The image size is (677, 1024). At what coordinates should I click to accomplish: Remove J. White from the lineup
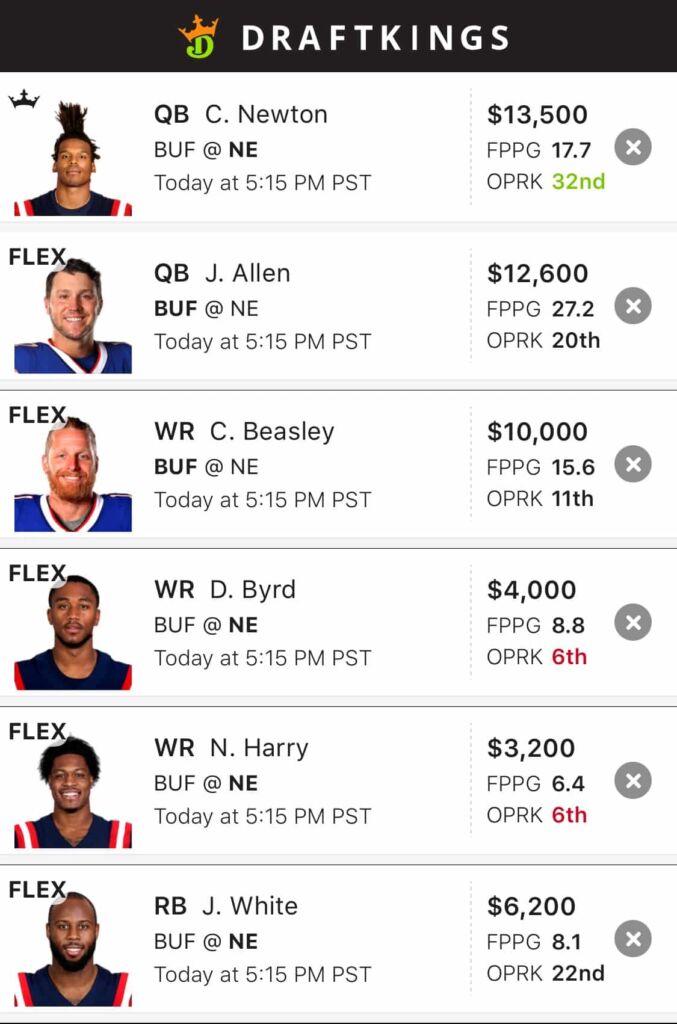click(x=632, y=939)
